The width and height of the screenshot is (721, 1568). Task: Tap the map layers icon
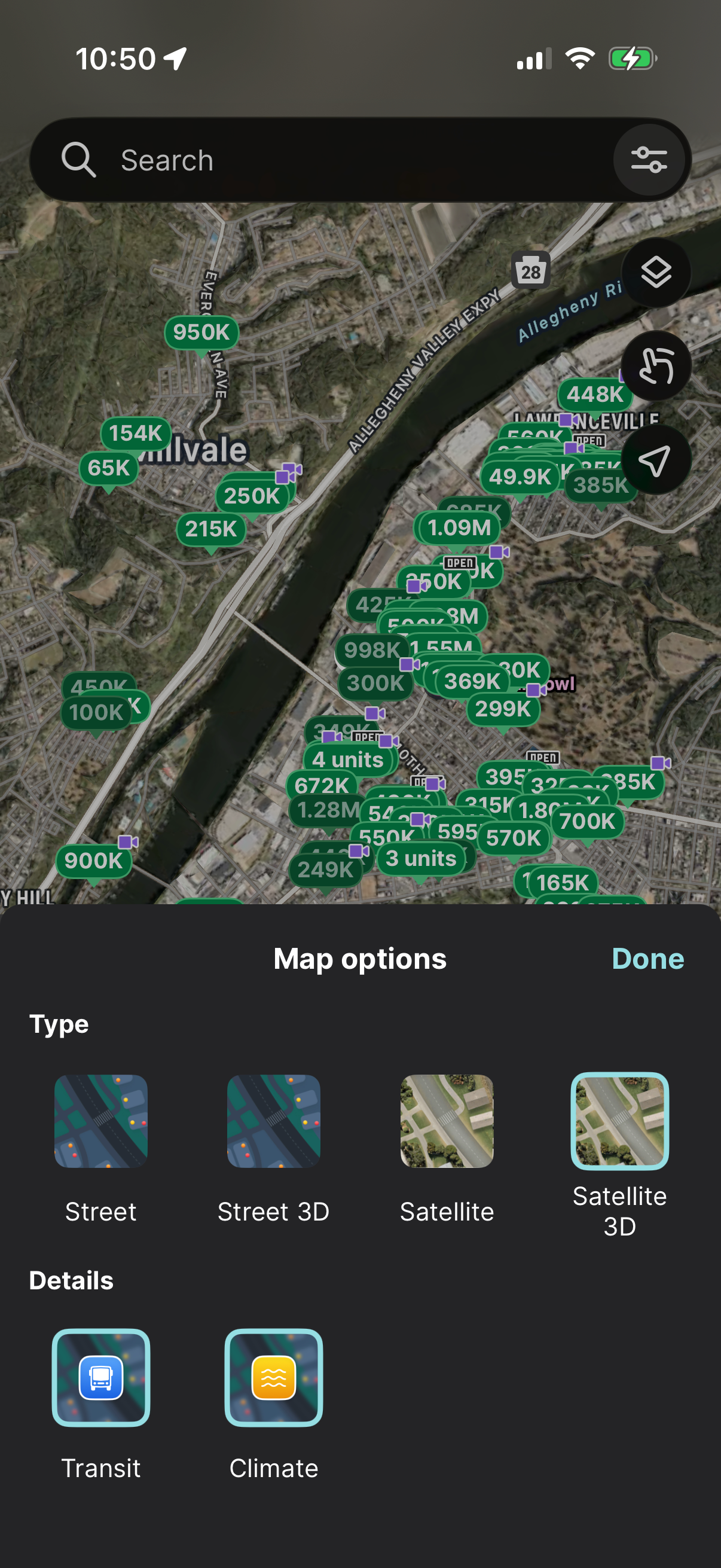pos(656,273)
